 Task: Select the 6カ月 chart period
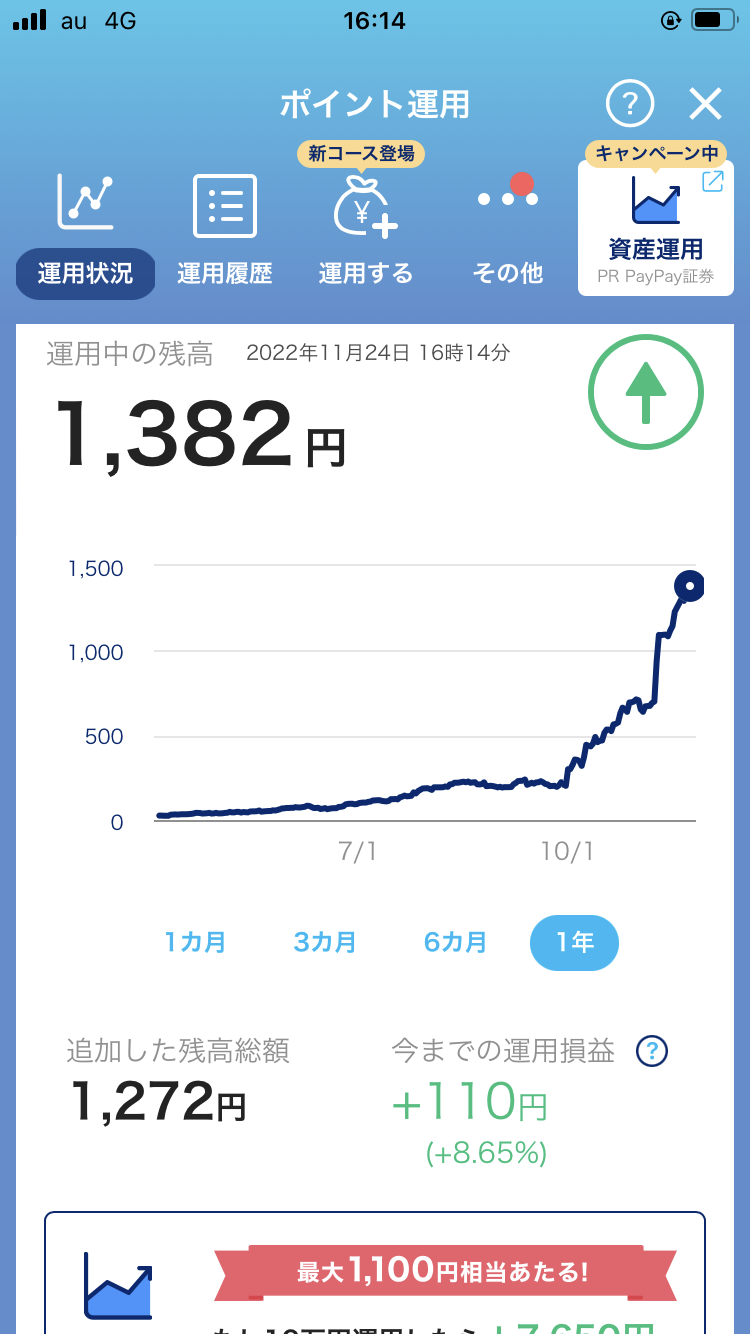455,942
